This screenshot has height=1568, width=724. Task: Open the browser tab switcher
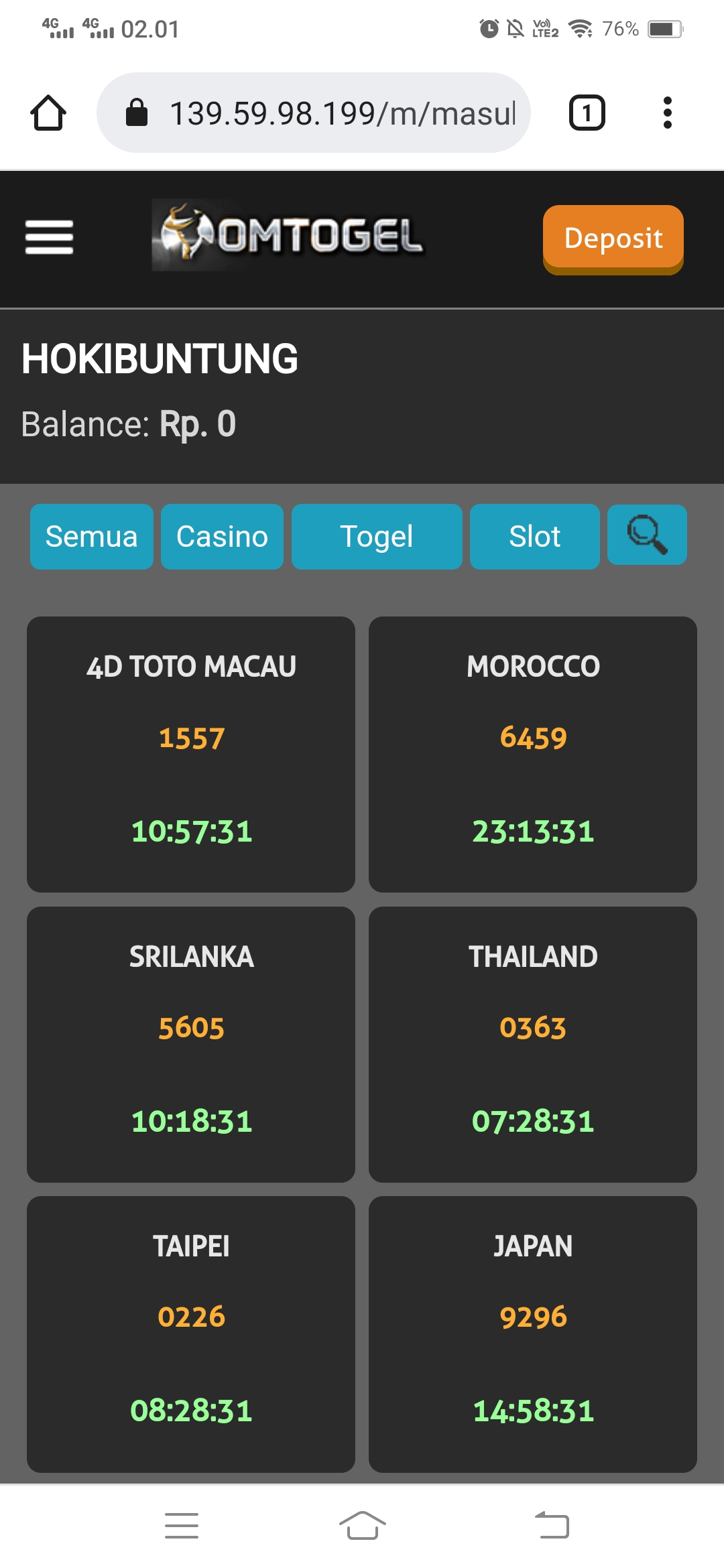[x=587, y=113]
